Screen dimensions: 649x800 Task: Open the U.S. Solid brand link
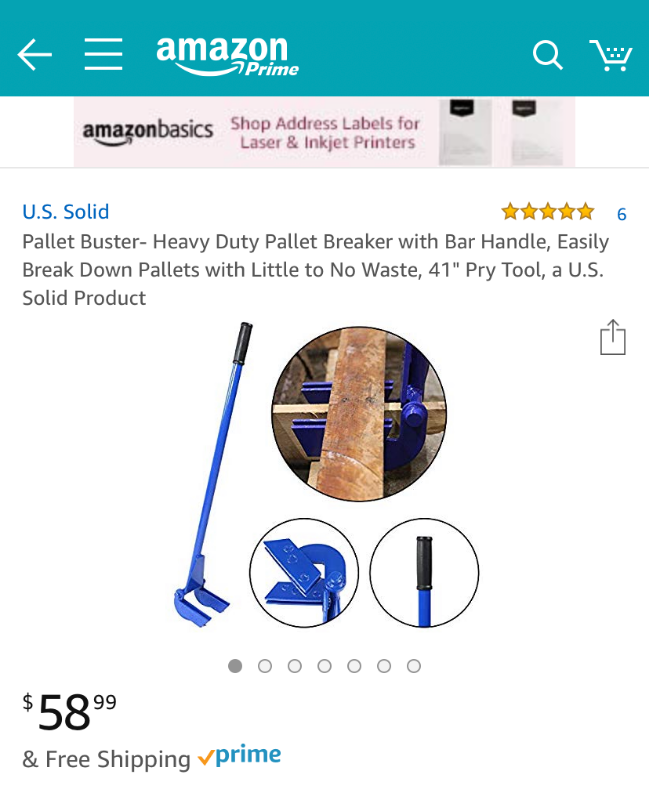[66, 212]
